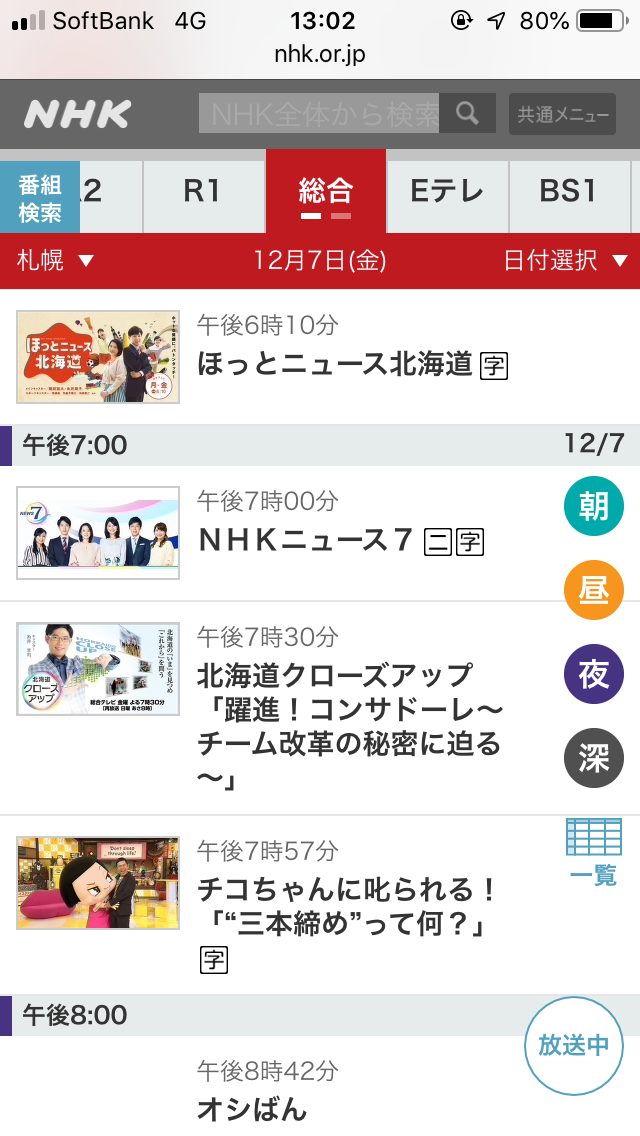Viewport: 640px width, 1136px height.
Task: Jump to 夜 evening schedule
Action: (x=593, y=675)
